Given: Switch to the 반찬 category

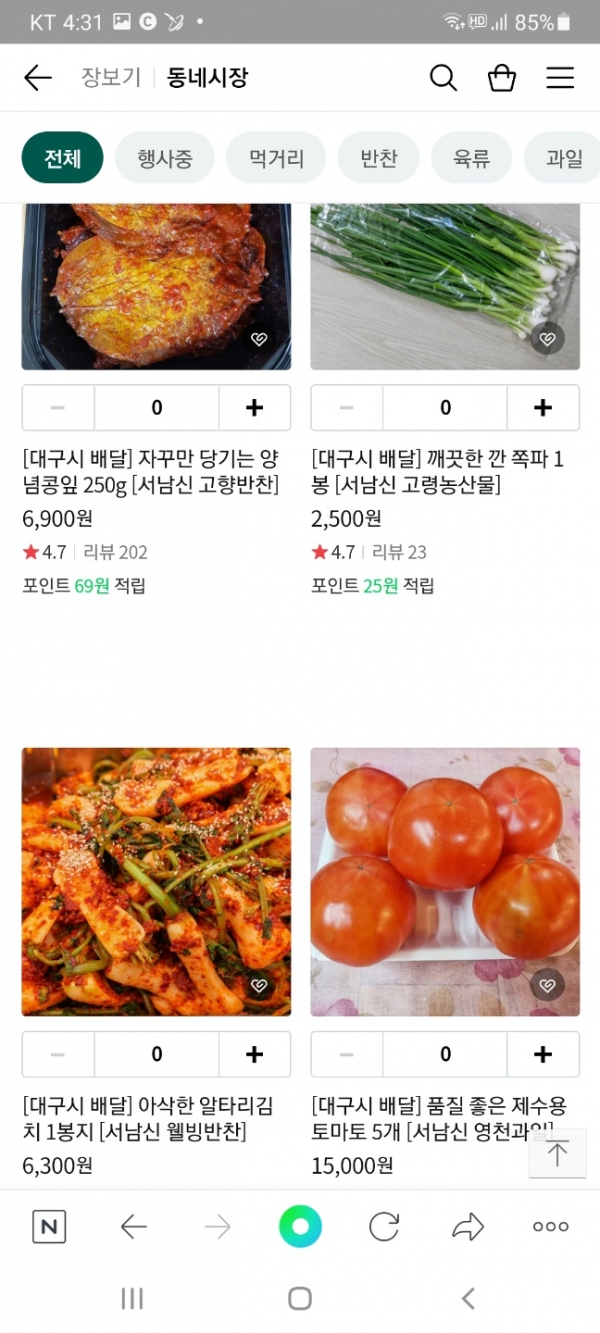Looking at the screenshot, I should pos(379,158).
